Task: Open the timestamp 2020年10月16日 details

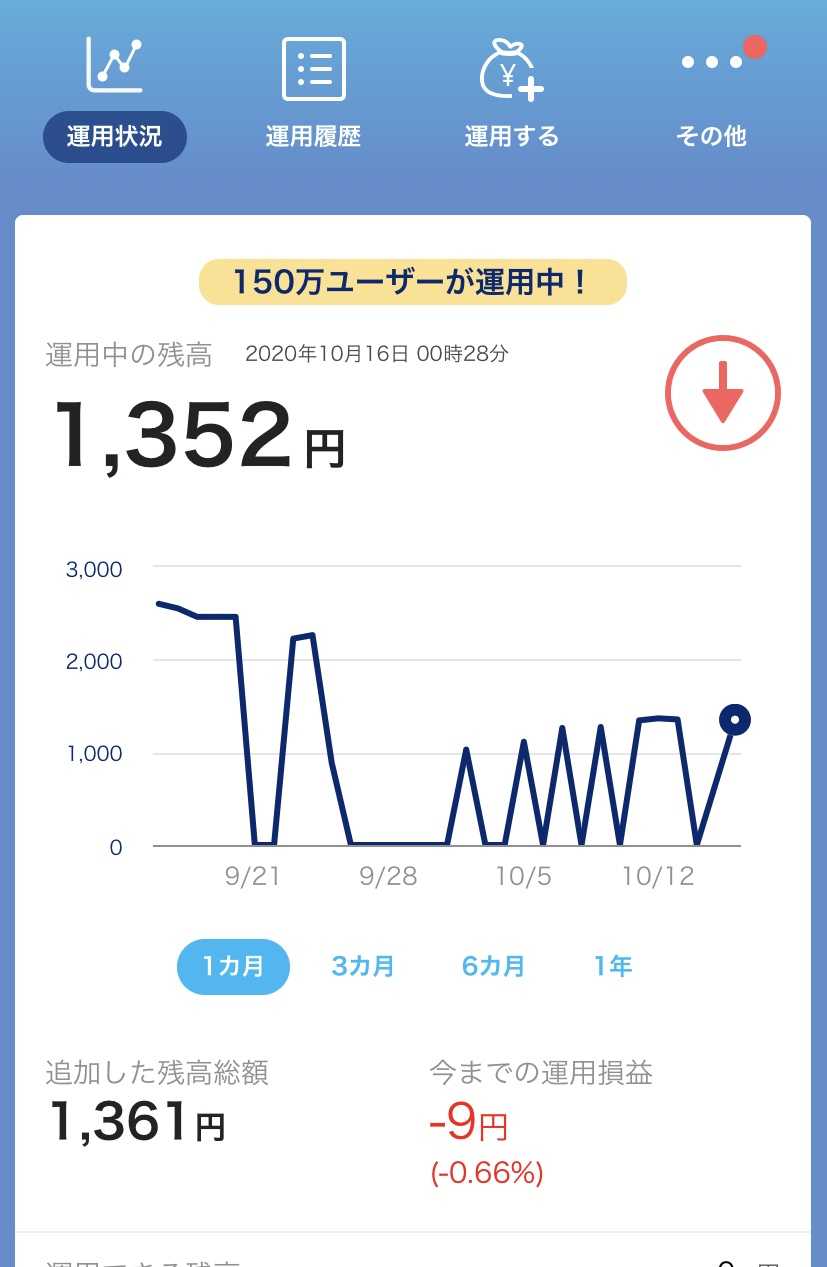Action: pyautogui.click(x=375, y=354)
